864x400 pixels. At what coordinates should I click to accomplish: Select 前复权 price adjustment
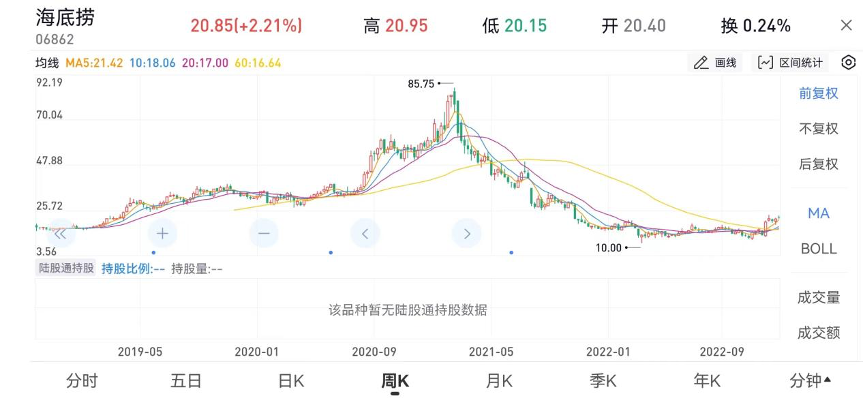pyautogui.click(x=818, y=94)
